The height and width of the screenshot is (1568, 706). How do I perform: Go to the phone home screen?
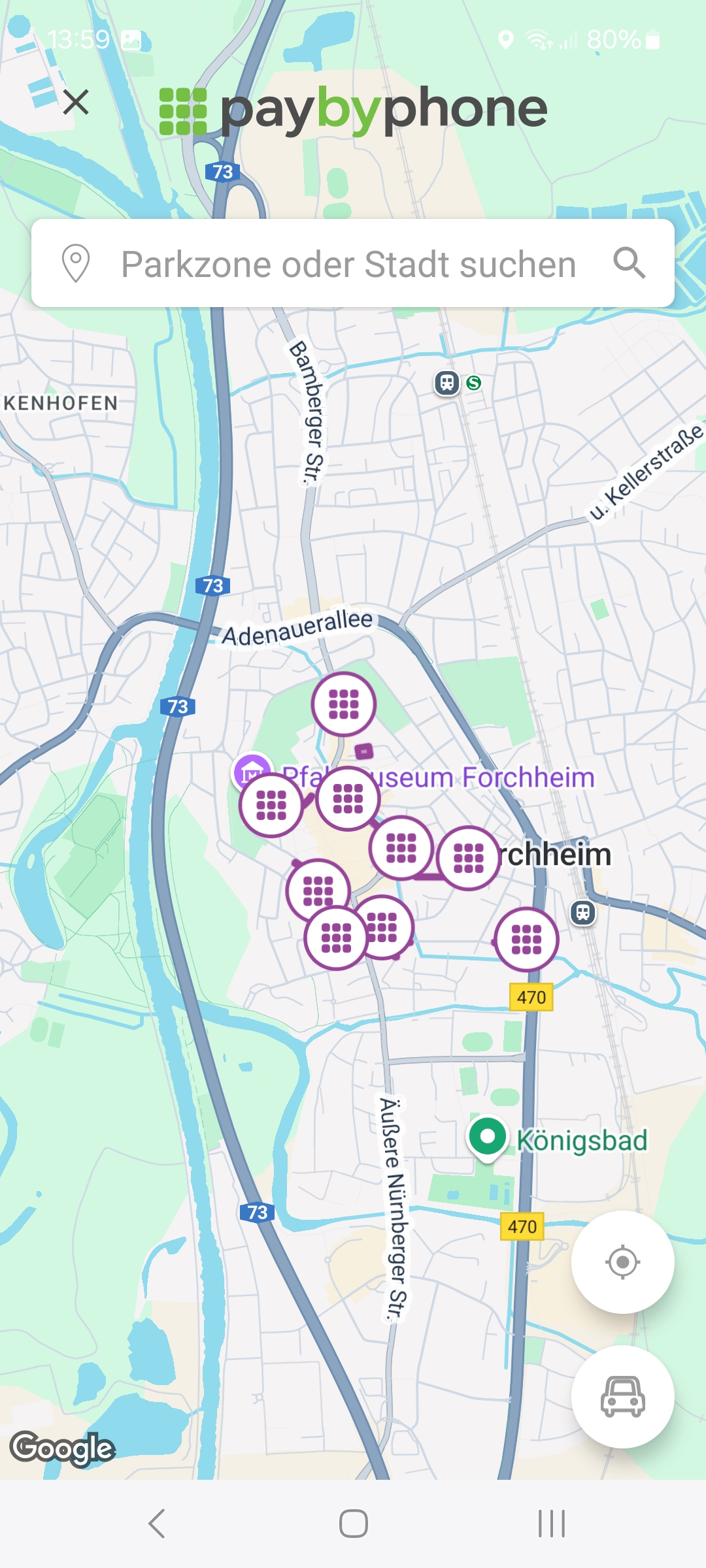click(353, 1524)
